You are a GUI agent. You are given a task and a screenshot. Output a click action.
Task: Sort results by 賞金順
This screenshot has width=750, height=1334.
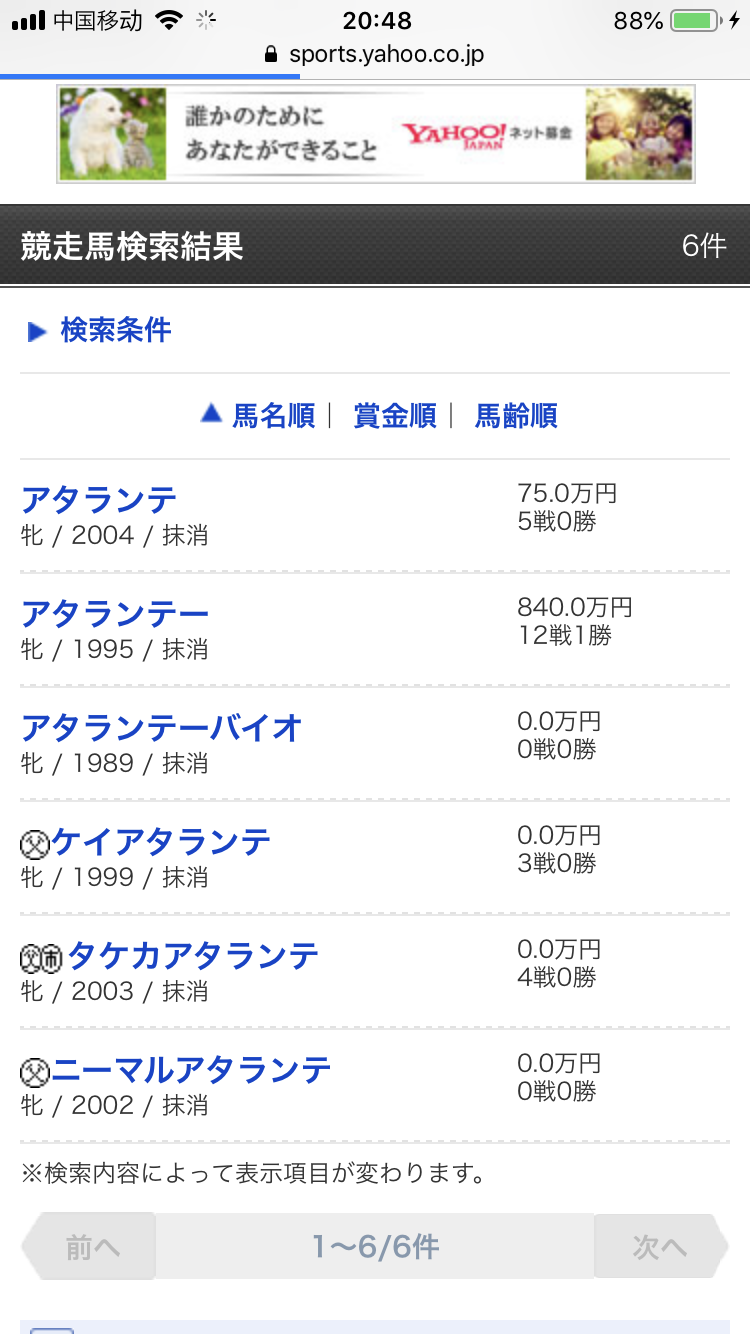point(395,415)
